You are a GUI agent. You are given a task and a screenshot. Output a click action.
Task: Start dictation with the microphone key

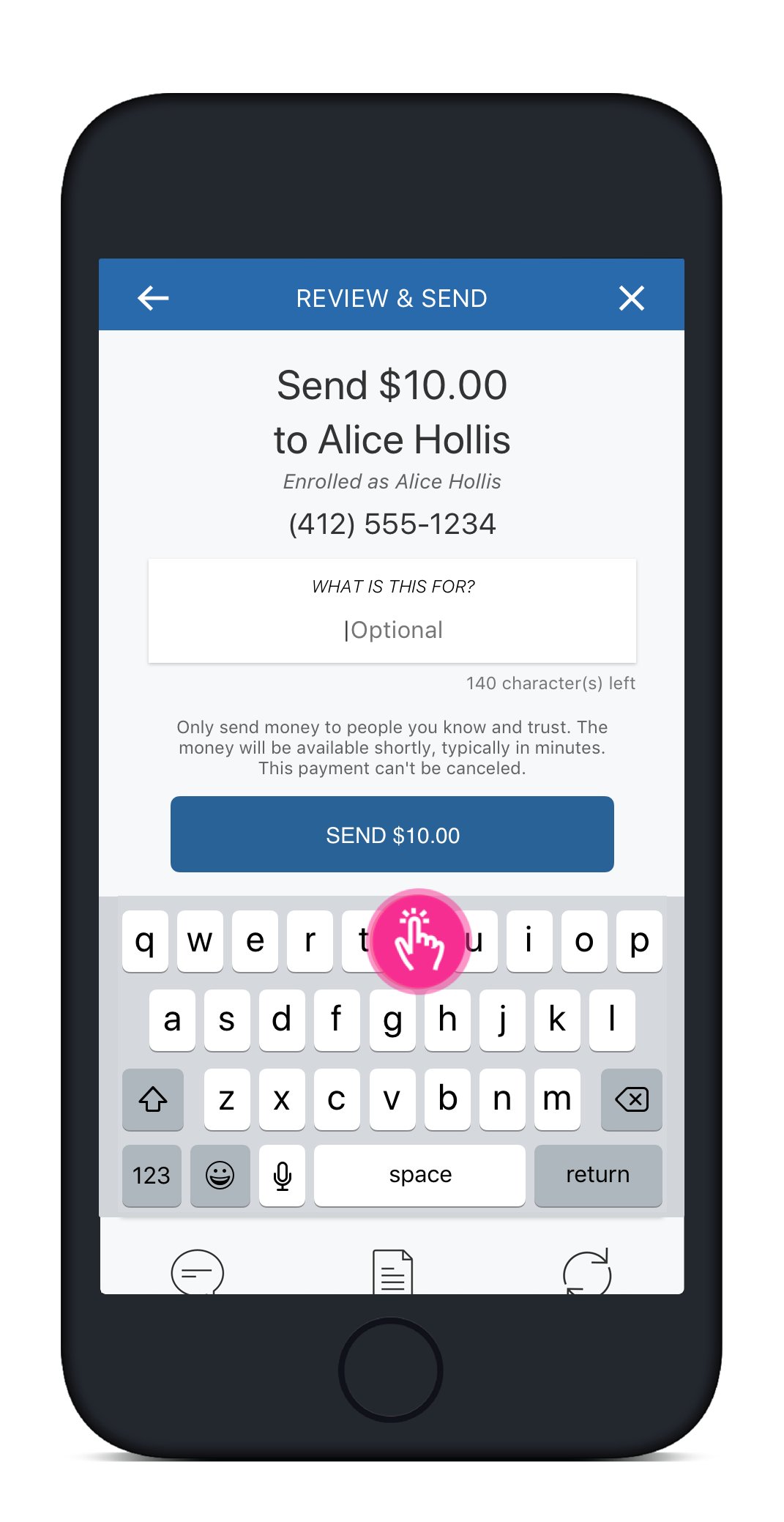(x=283, y=1175)
